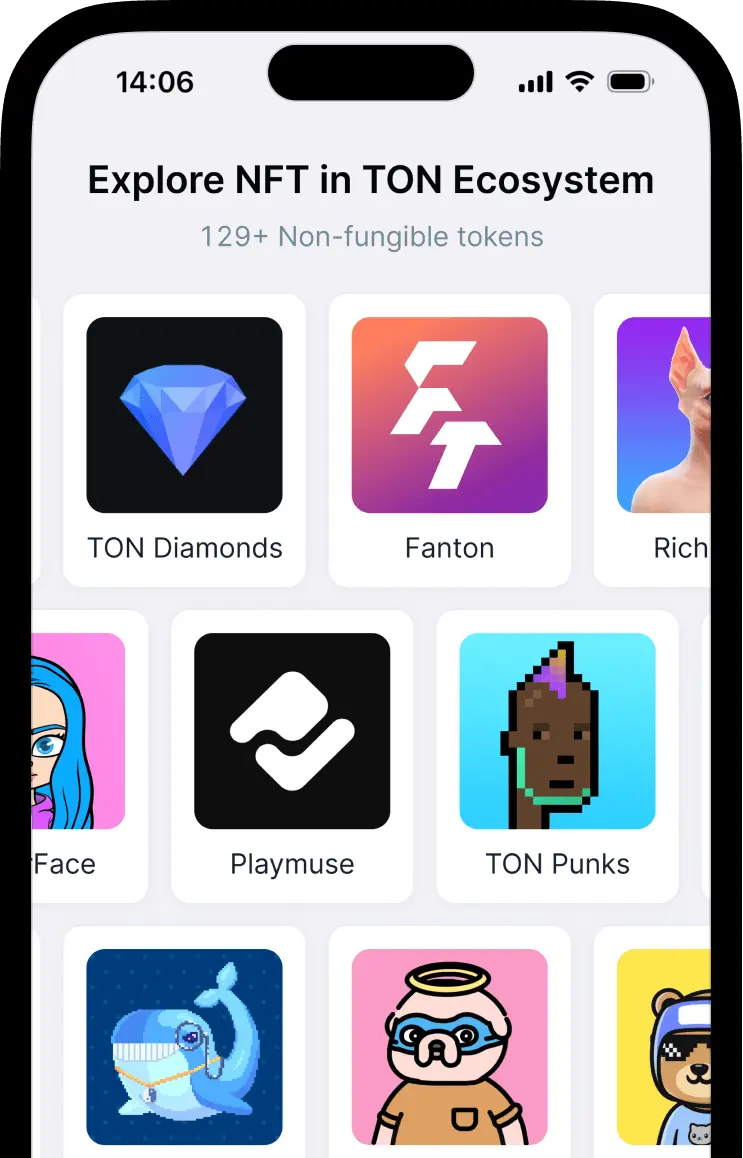Open the Playmuse collection card
743x1158 pixels.
[291, 755]
